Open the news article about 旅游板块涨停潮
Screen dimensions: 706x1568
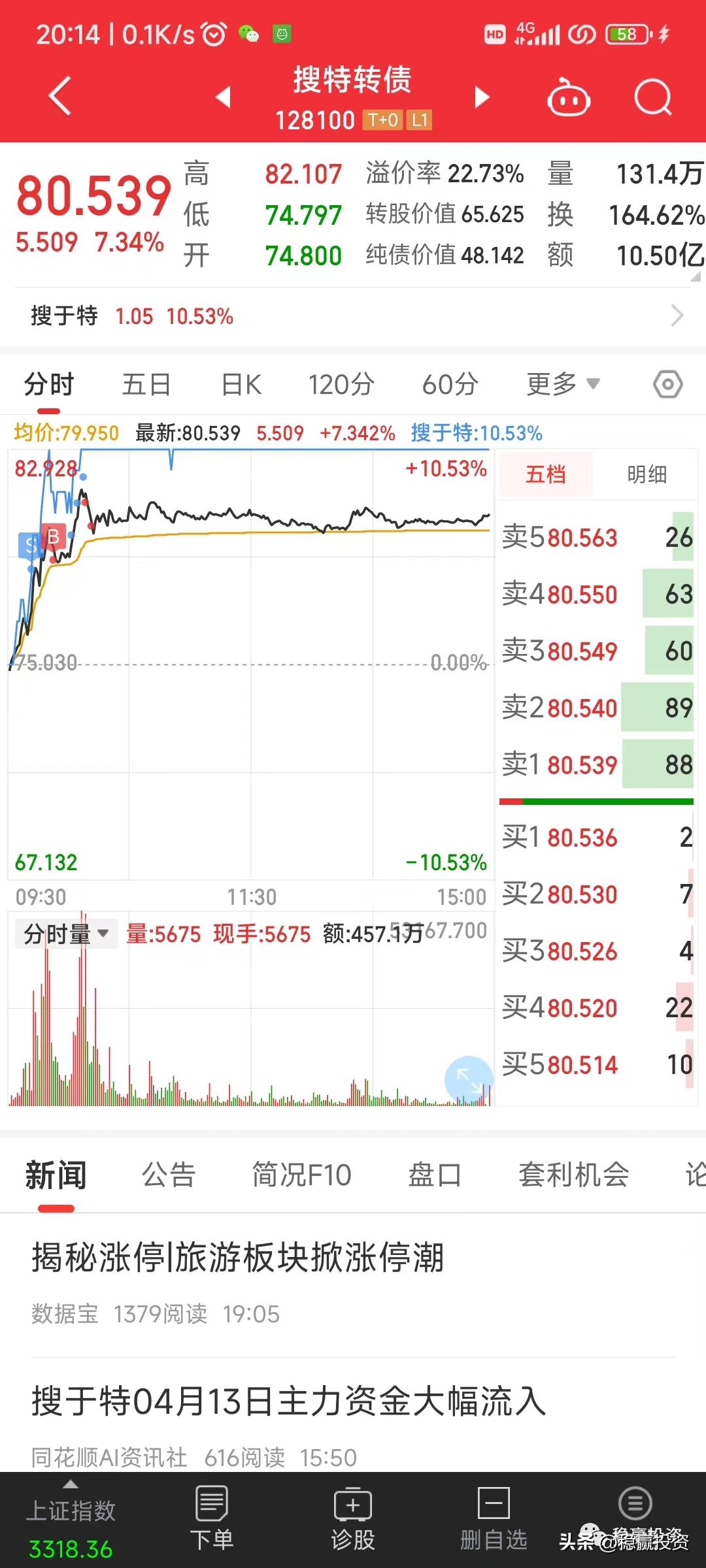coord(239,1261)
